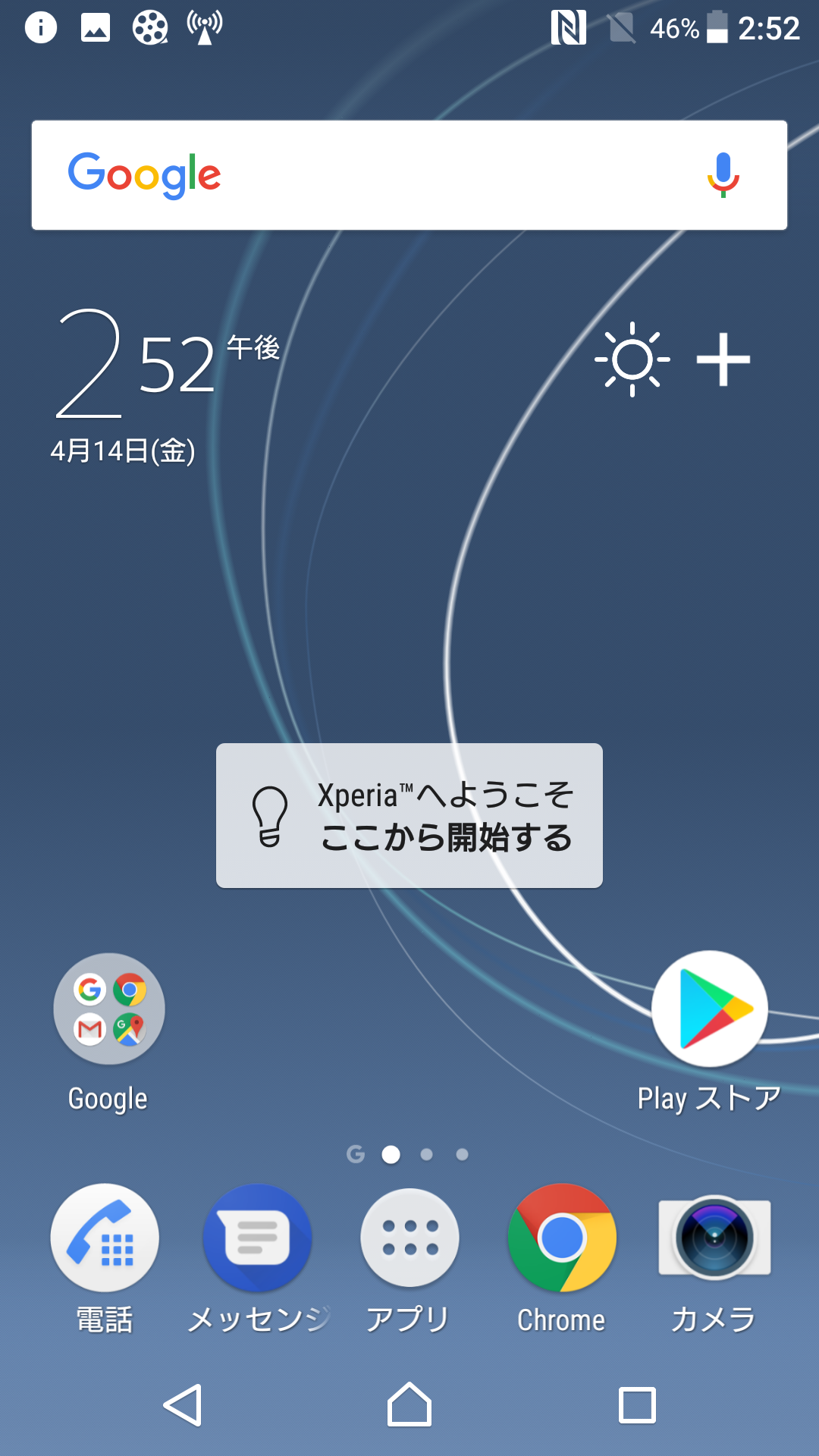The width and height of the screenshot is (819, 1456).
Task: Open the Xperia welcome tips card
Action: click(x=409, y=816)
